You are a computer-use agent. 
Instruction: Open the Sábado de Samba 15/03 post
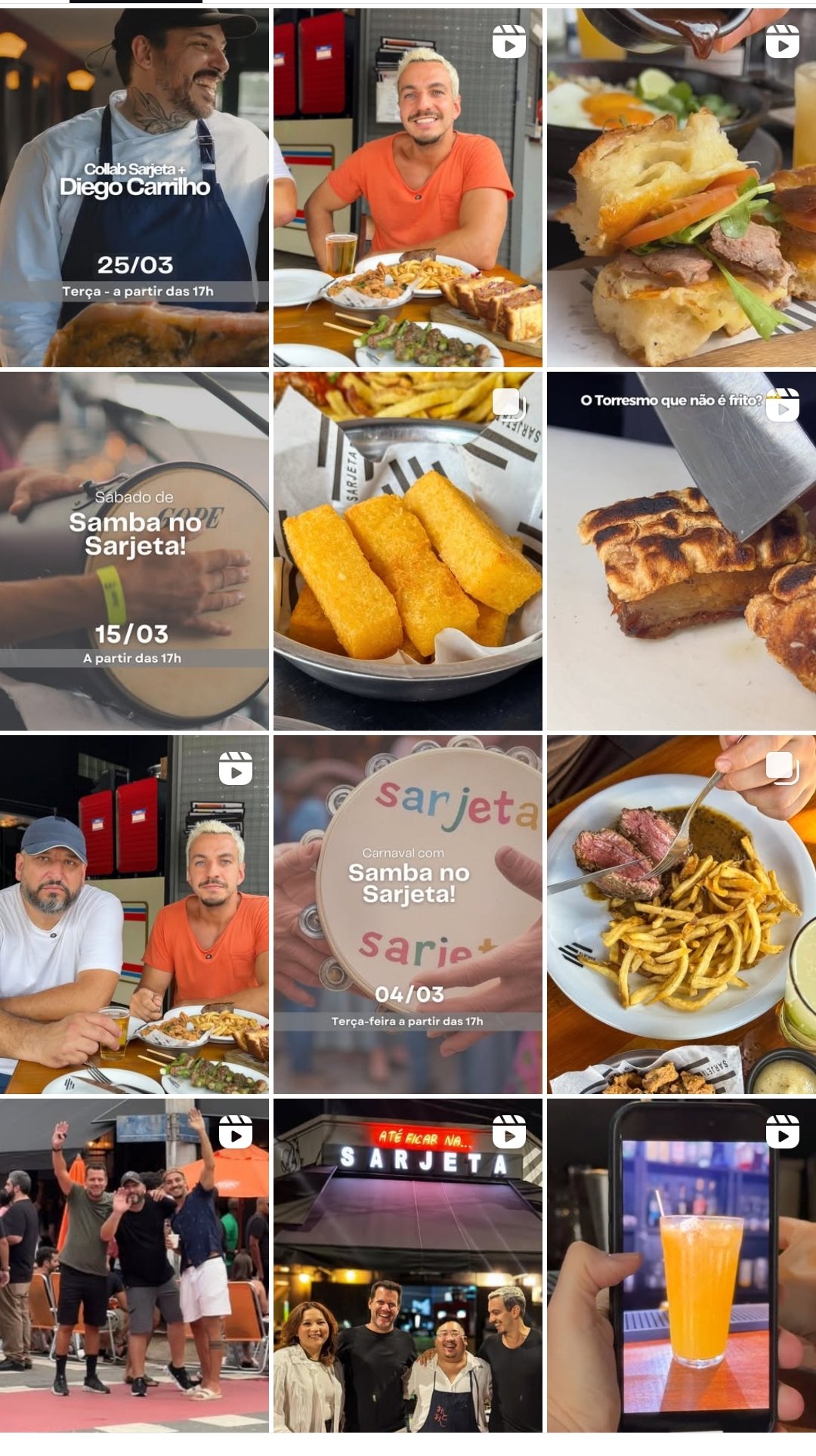tap(134, 551)
